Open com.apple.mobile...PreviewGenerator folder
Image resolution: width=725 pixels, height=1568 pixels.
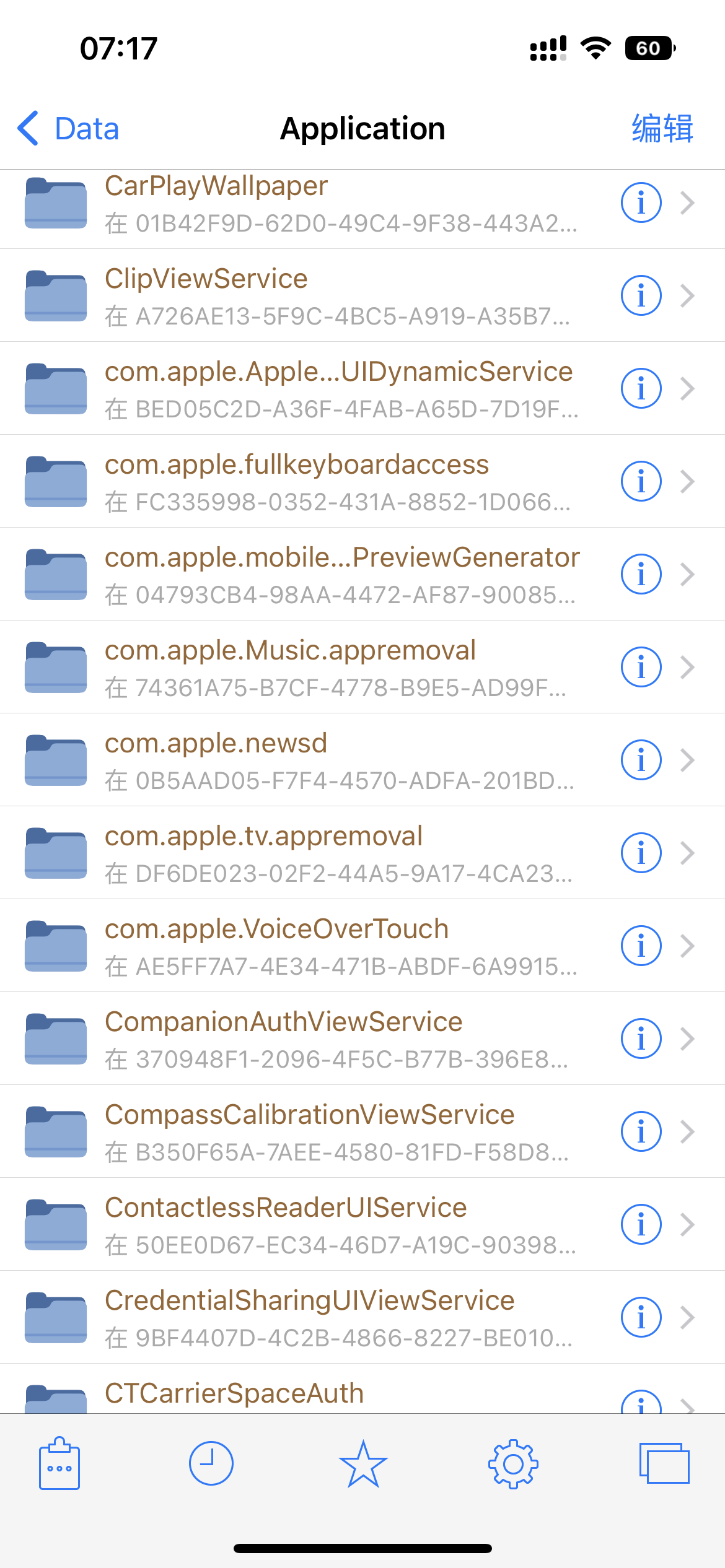coord(310,574)
